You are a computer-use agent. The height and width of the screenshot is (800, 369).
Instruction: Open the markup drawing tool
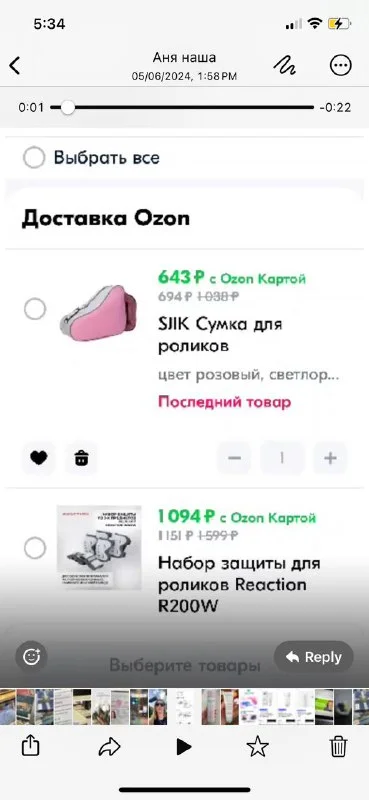pyautogui.click(x=285, y=66)
